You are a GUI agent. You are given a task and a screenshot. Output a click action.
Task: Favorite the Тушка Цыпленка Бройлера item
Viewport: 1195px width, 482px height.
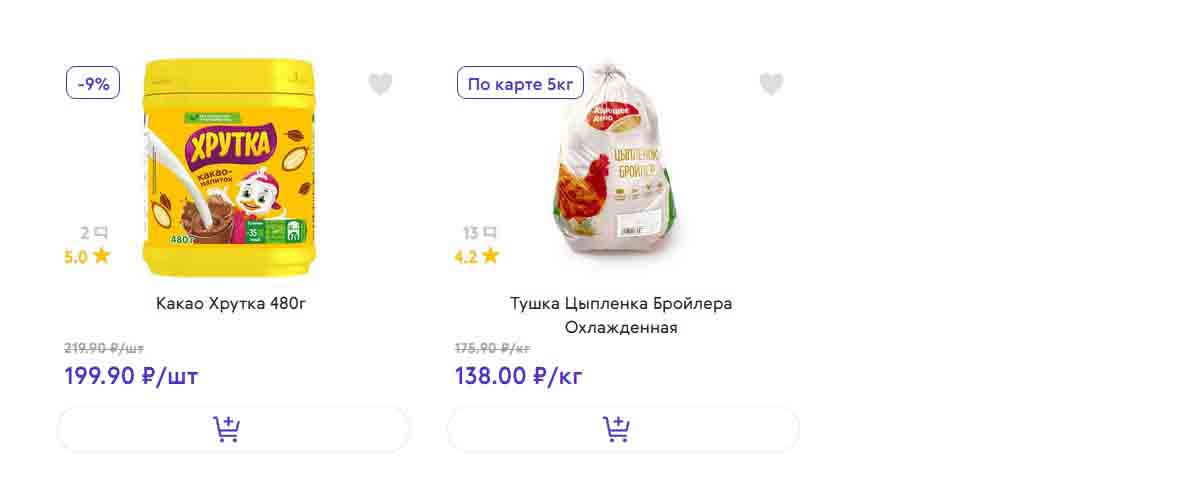(771, 85)
